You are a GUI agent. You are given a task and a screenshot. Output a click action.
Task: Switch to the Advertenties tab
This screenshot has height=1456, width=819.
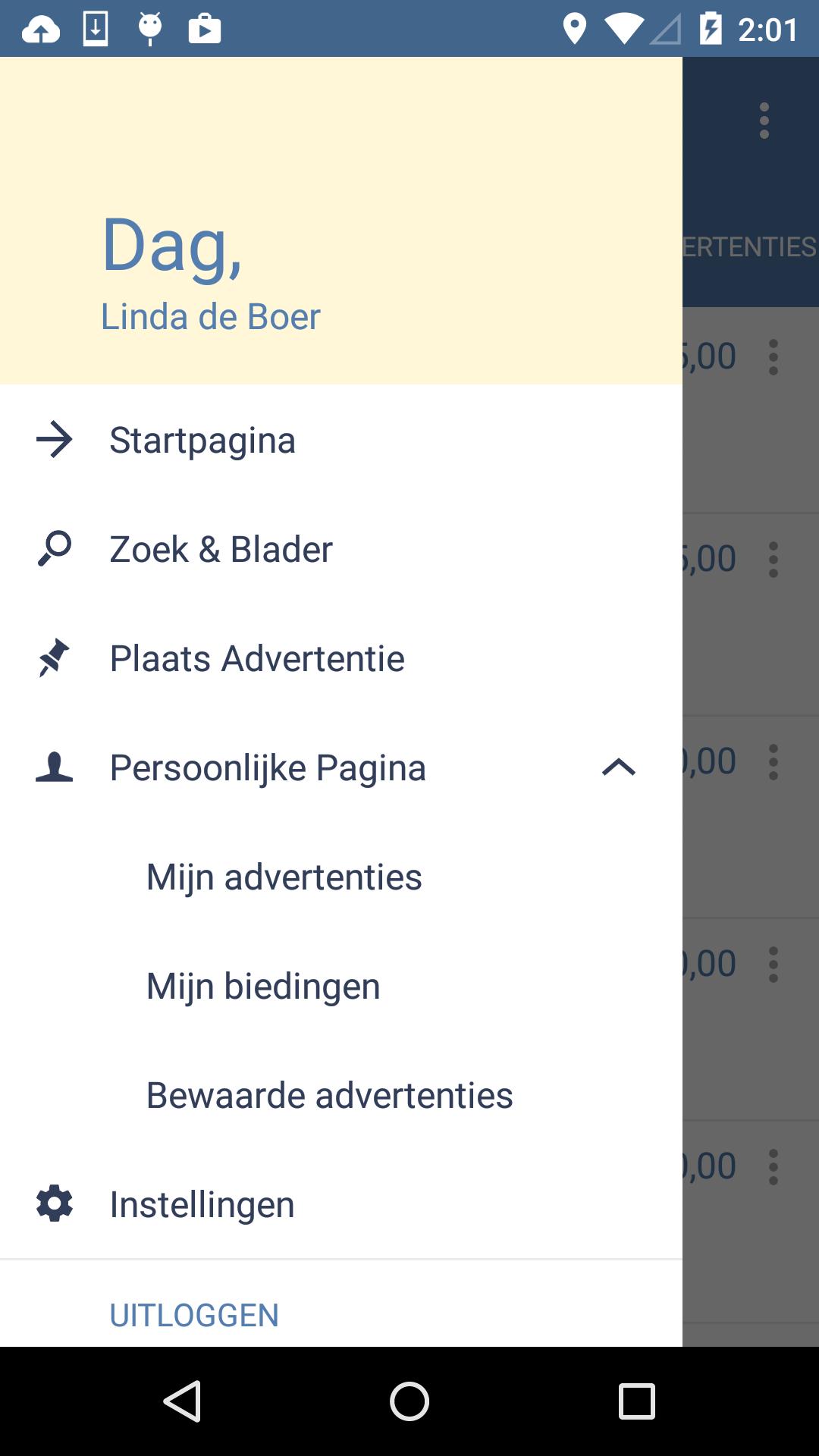click(751, 245)
